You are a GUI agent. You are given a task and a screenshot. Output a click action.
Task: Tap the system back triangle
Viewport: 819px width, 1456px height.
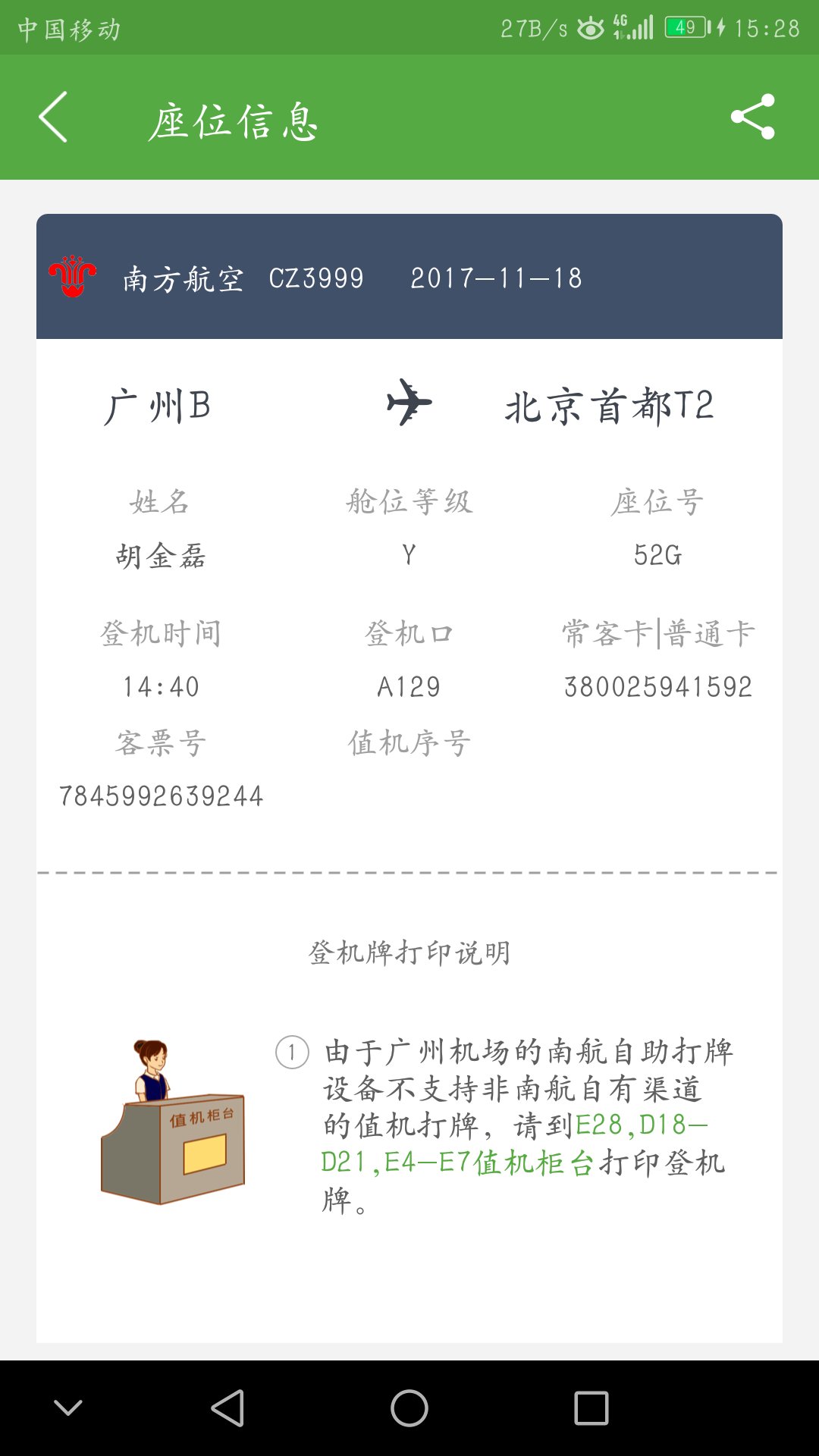[x=227, y=1408]
